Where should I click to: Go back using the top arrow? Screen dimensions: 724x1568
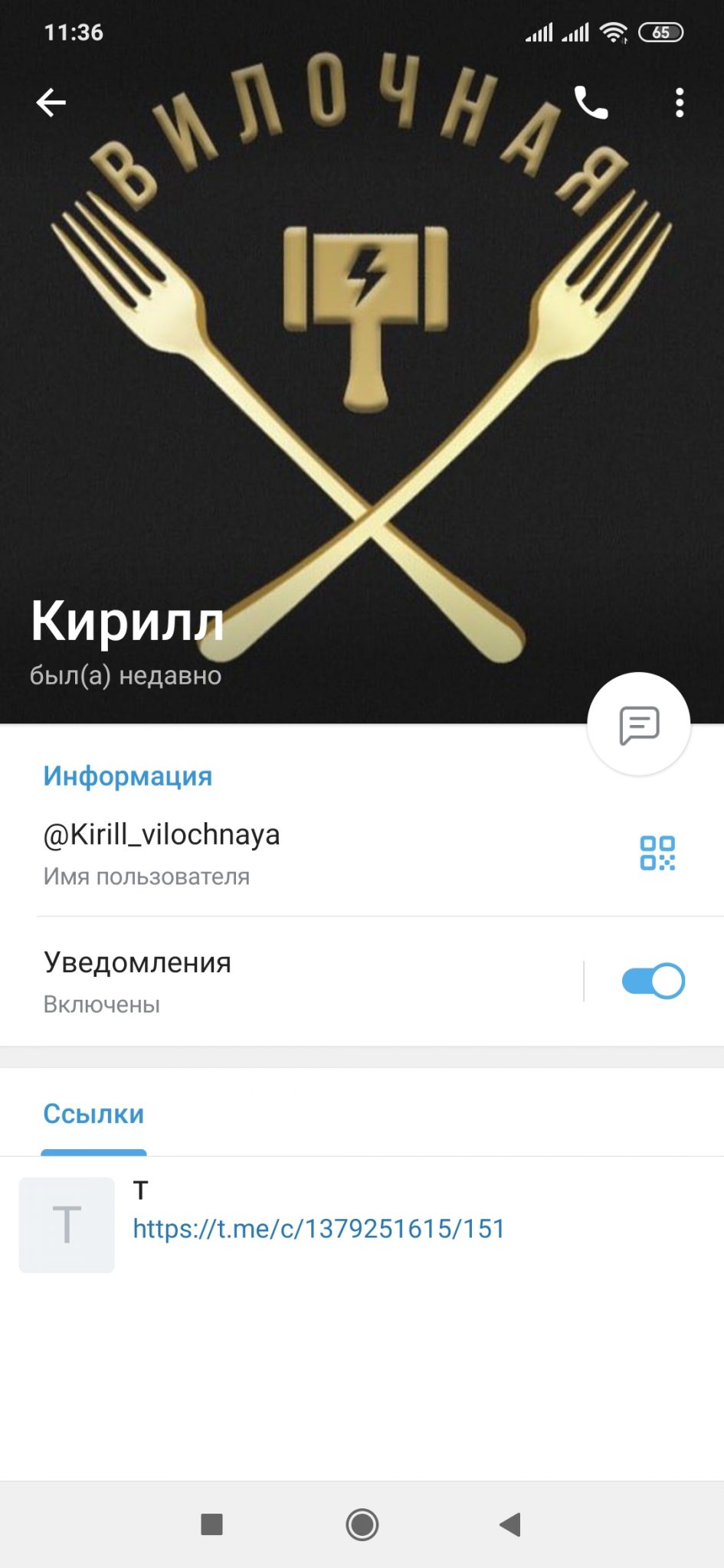[x=51, y=103]
